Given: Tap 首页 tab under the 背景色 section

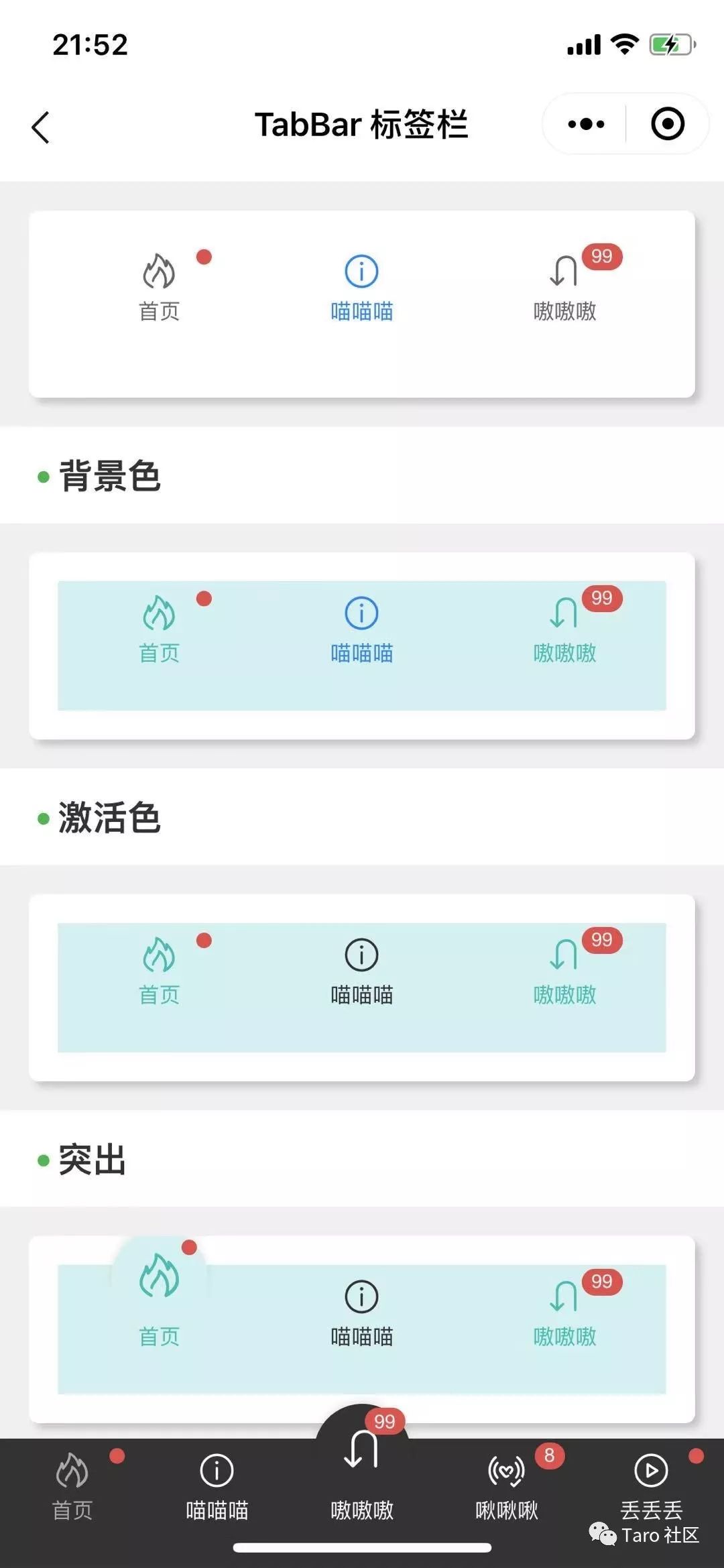Looking at the screenshot, I should (160, 629).
